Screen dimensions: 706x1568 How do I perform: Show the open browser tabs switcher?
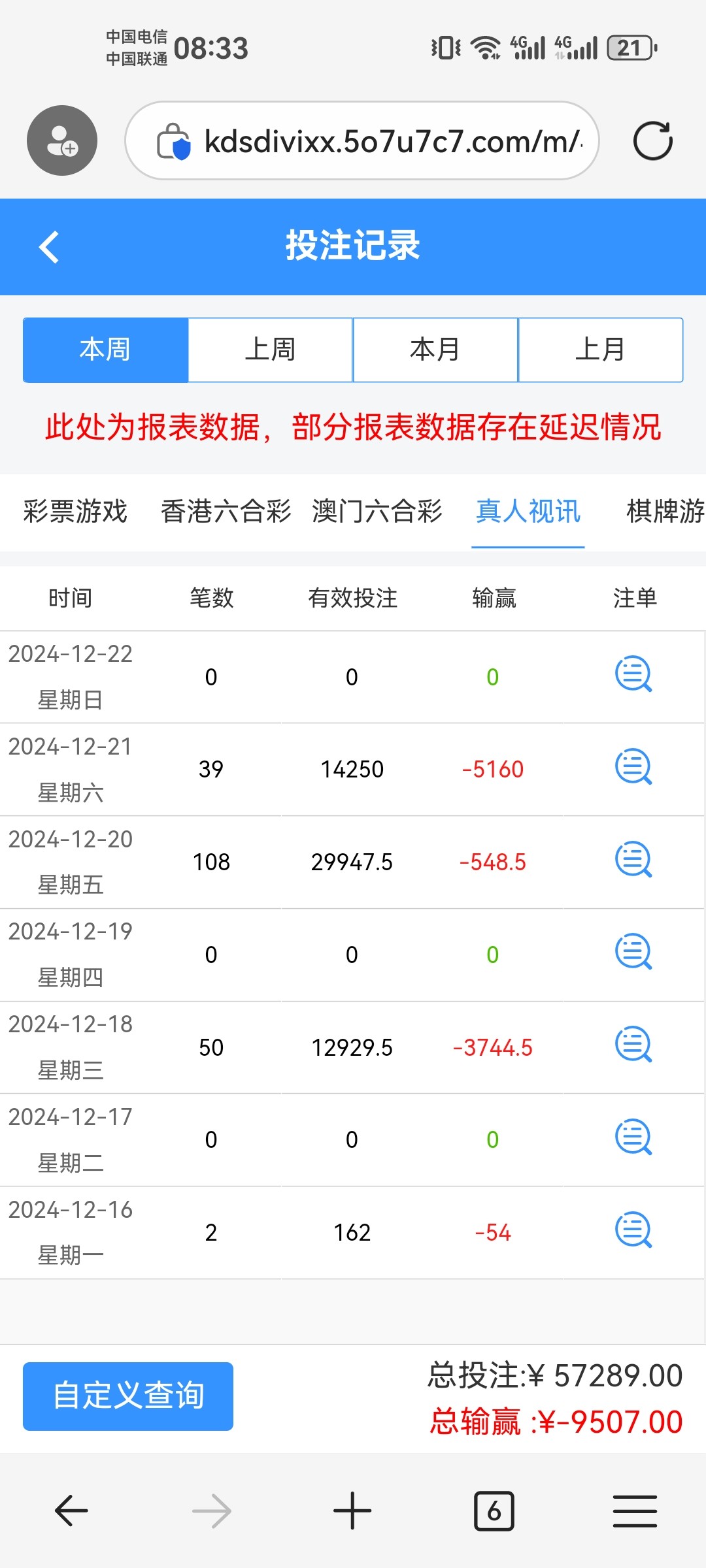[494, 1511]
